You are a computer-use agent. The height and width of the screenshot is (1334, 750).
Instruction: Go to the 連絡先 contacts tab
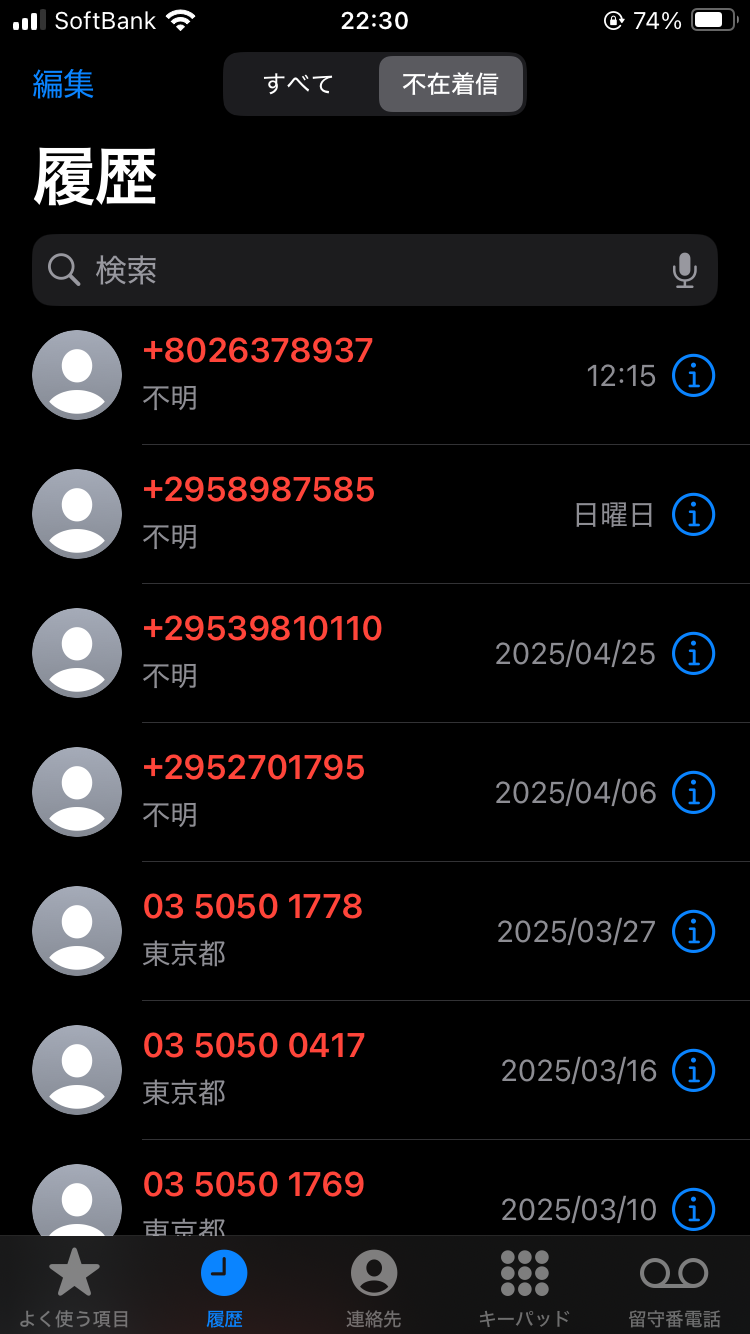[374, 1287]
